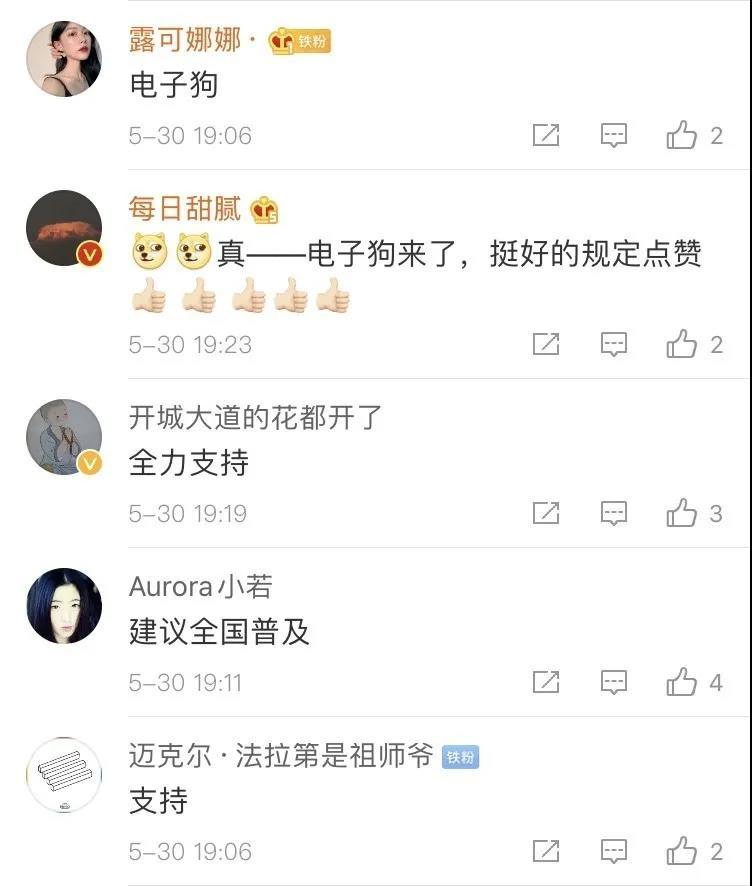The height and width of the screenshot is (886, 752).
Task: Open 开城大道的花都开了's profile picture
Action: [64, 436]
